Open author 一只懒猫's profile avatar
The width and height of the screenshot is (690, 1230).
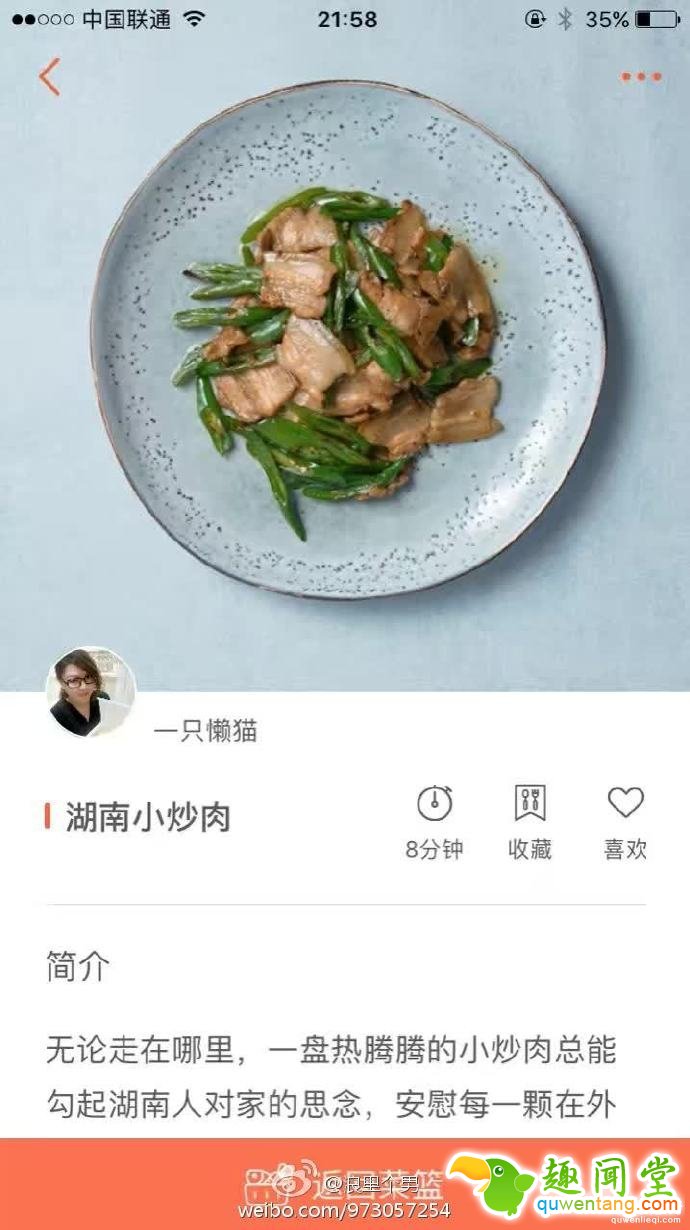point(90,692)
